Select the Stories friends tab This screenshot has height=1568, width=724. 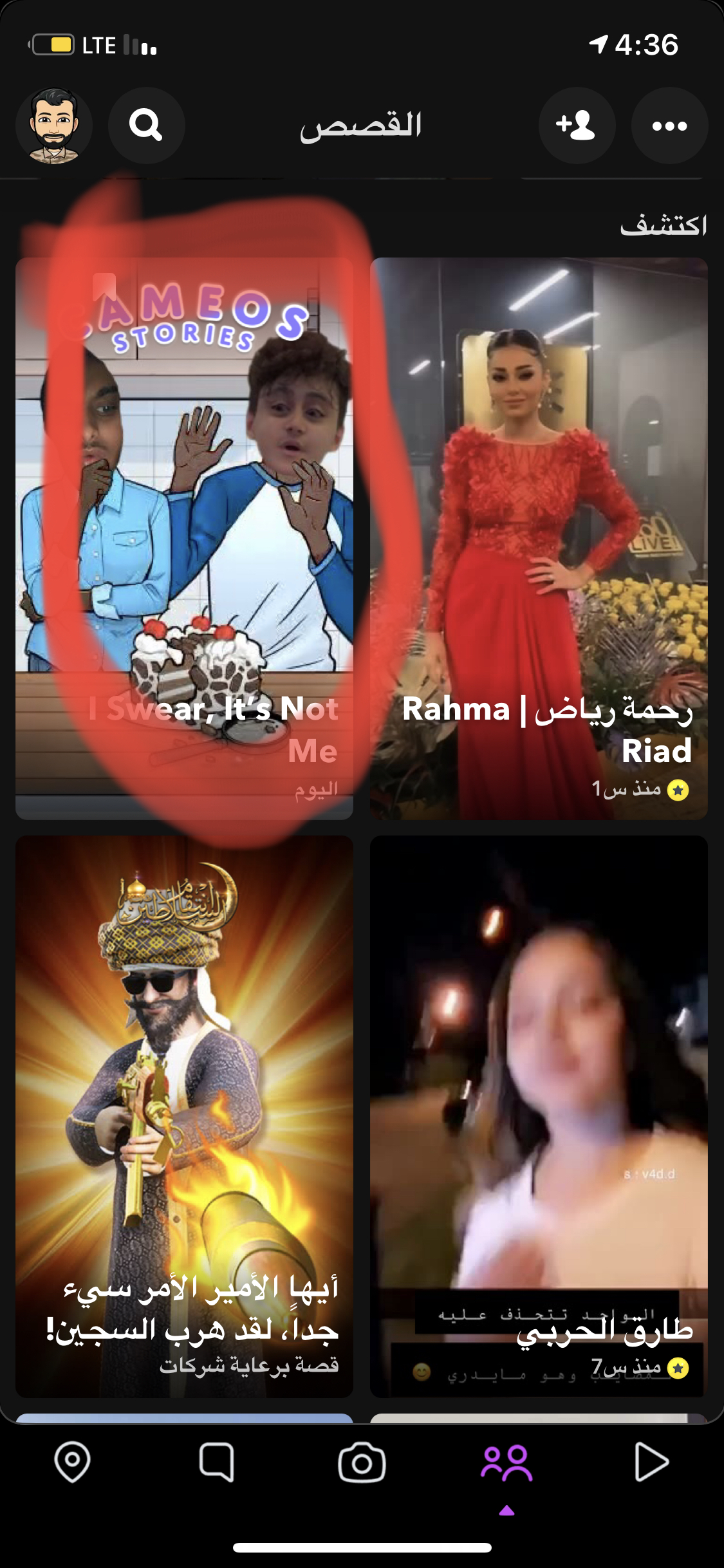(506, 1462)
